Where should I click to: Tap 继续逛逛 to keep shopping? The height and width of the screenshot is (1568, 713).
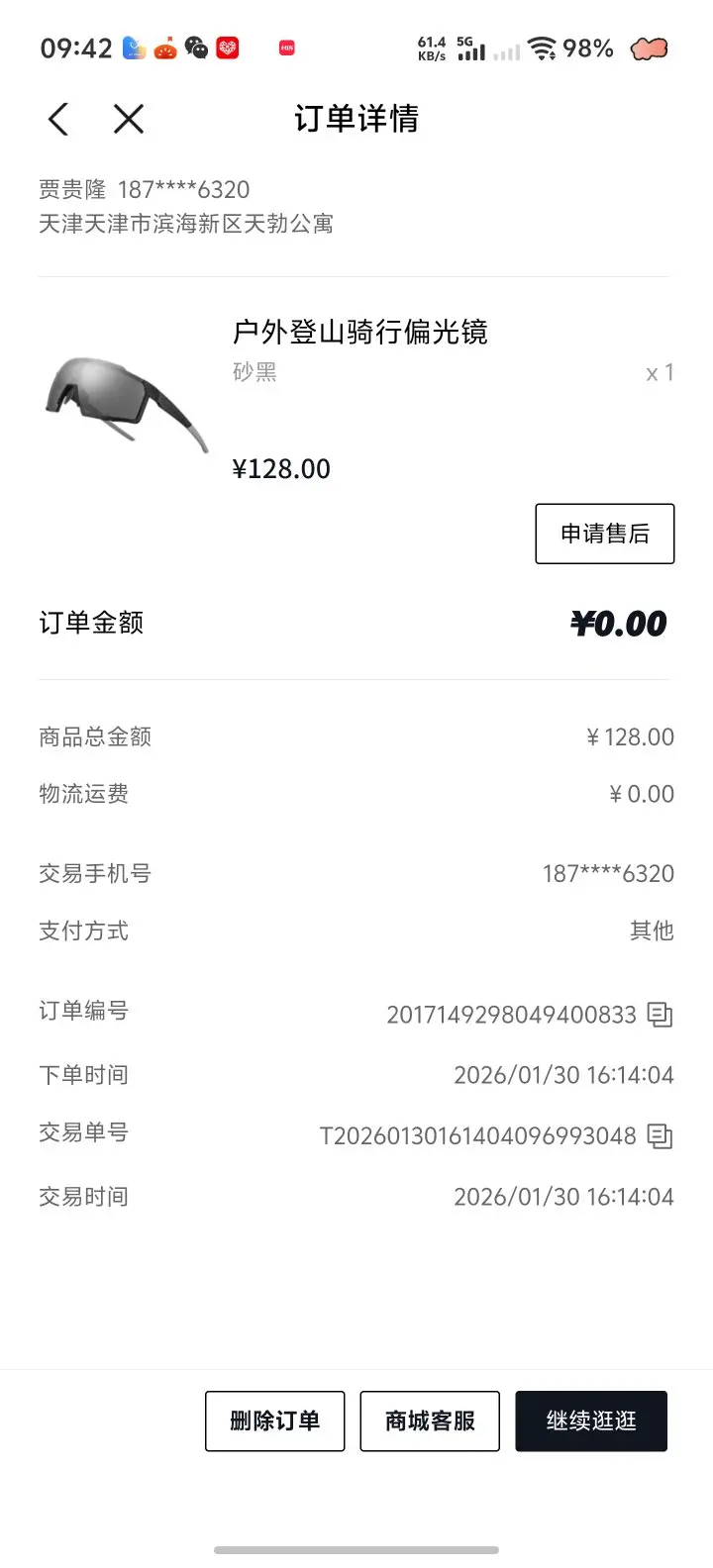click(591, 1421)
